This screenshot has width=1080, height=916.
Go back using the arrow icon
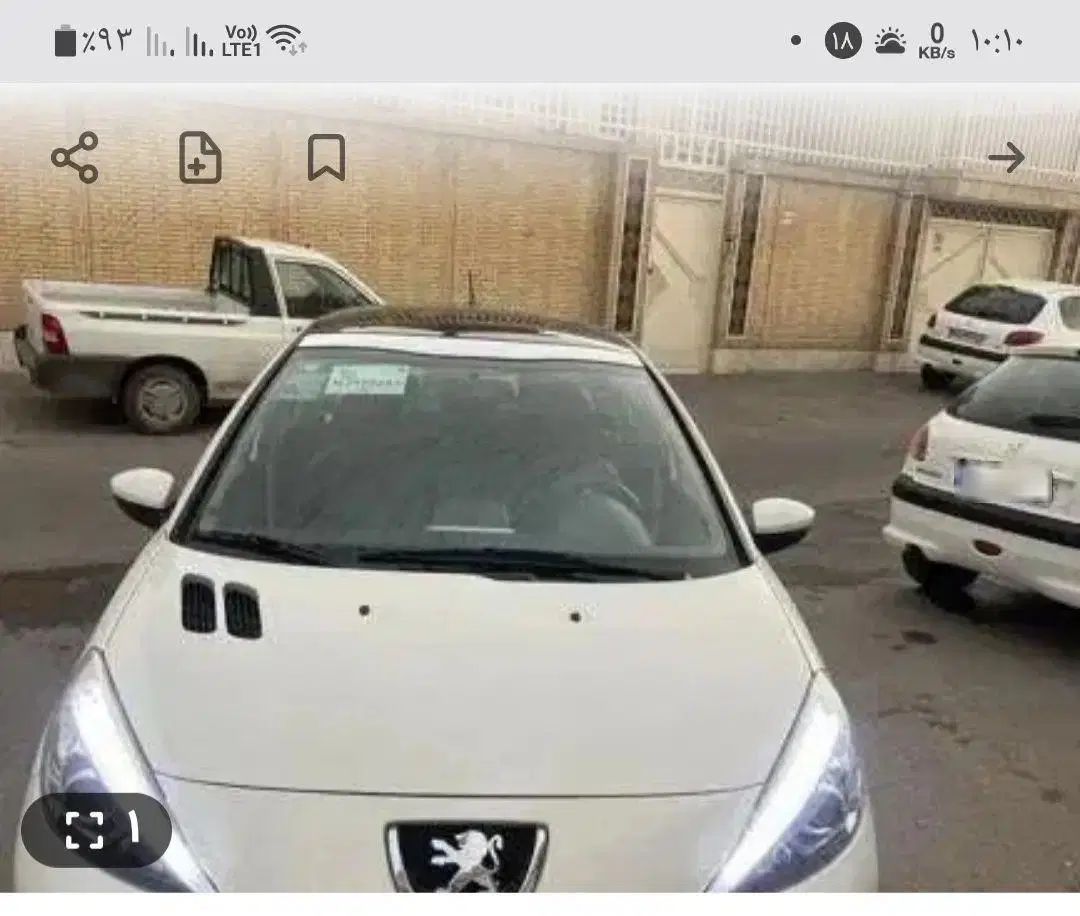(1006, 157)
